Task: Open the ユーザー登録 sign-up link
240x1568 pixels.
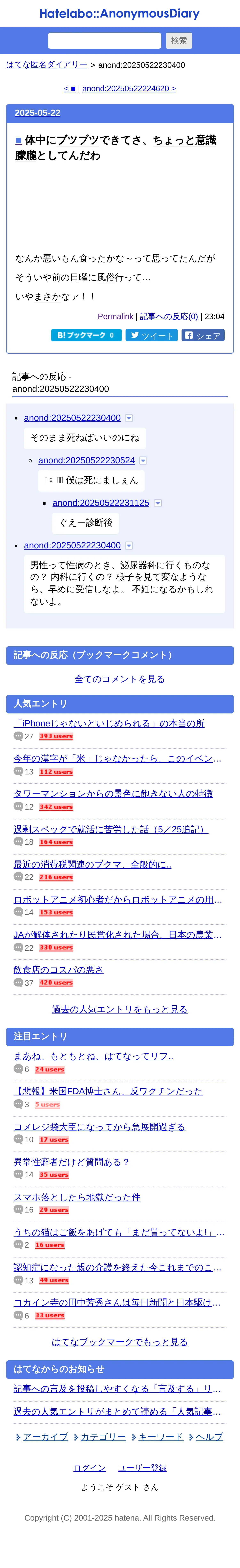Action: pyautogui.click(x=142, y=1468)
